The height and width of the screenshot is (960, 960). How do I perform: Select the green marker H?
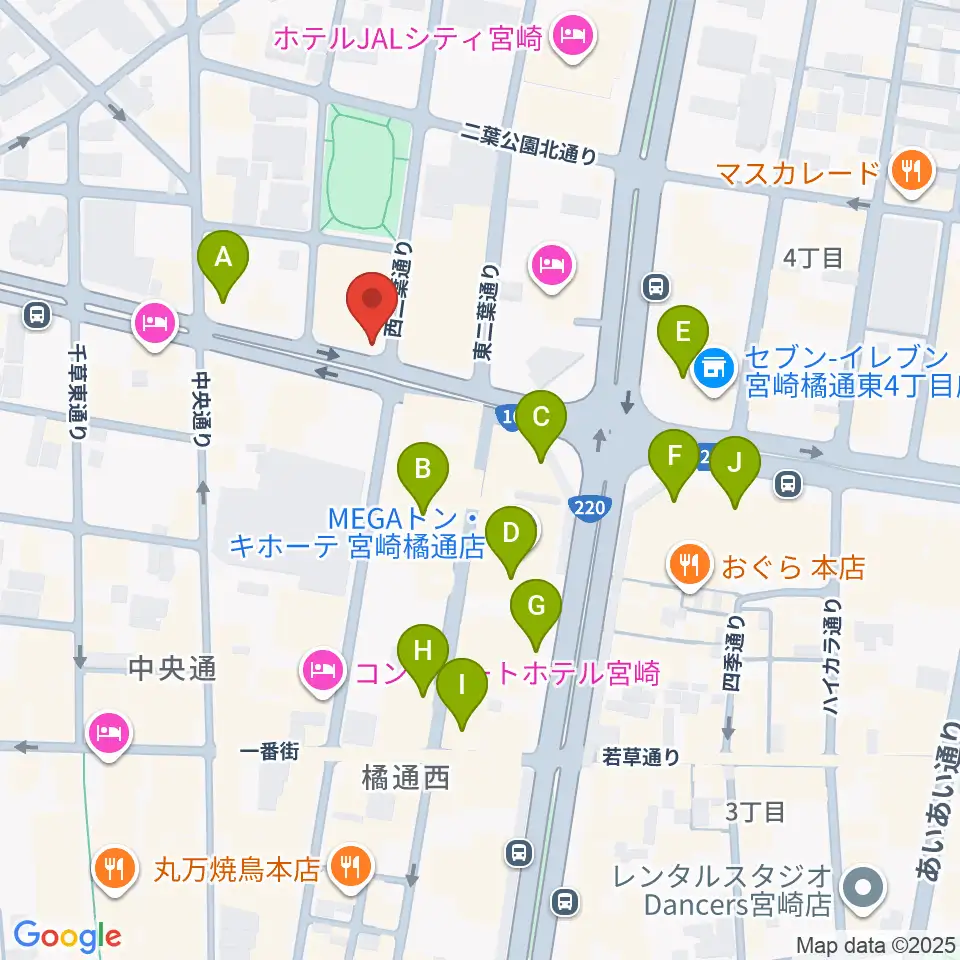coord(423,661)
